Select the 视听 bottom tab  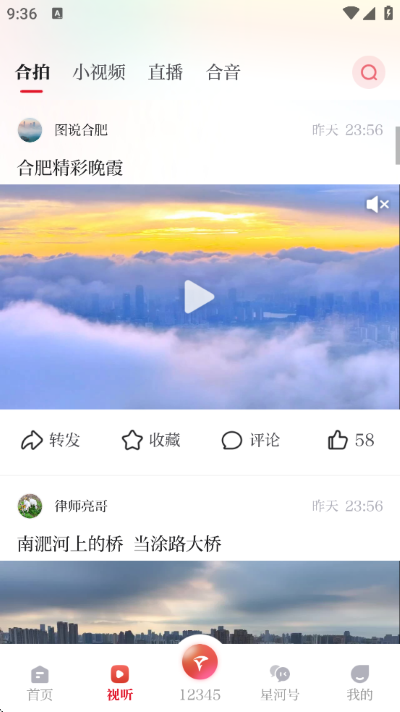pos(120,683)
